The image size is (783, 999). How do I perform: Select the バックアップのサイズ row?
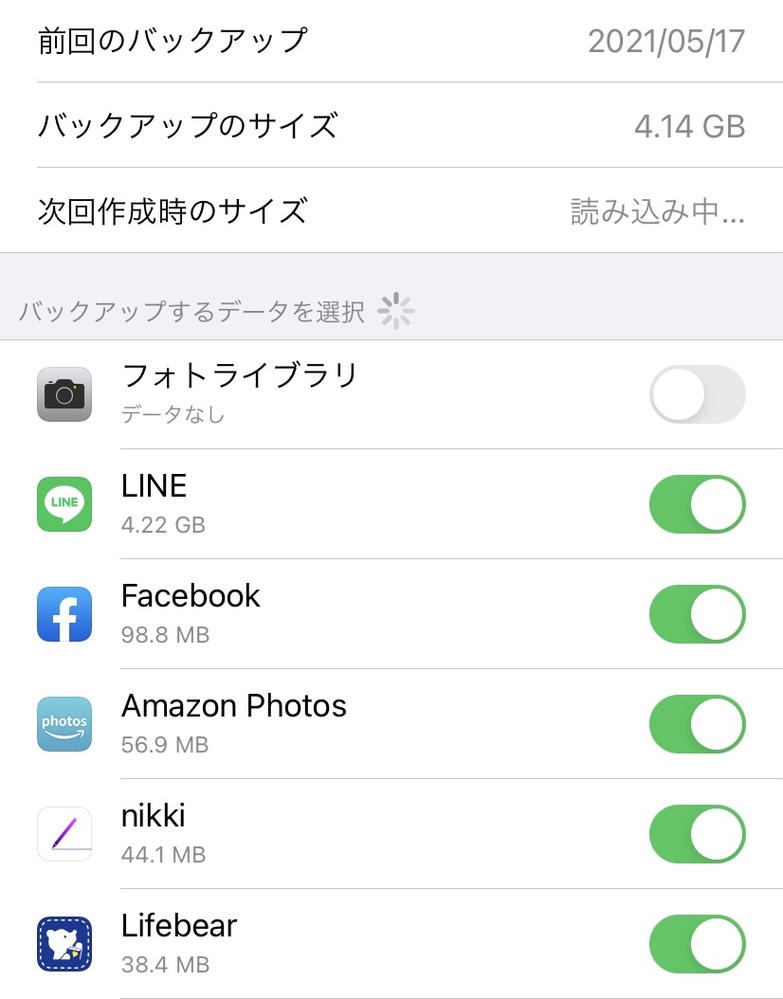tap(390, 126)
